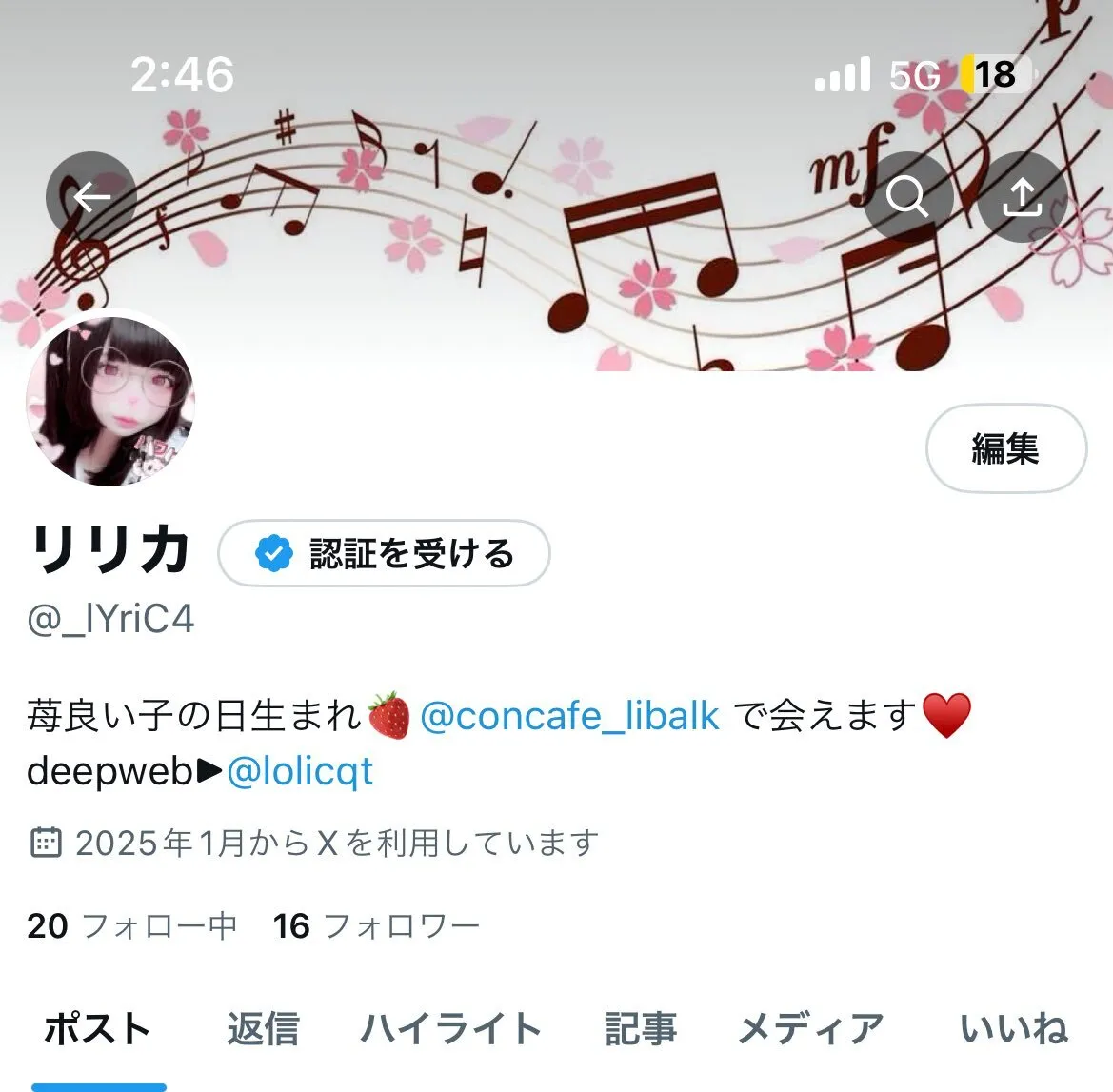This screenshot has height=1092, width=1113.
Task: Share this profile
Action: (1023, 197)
